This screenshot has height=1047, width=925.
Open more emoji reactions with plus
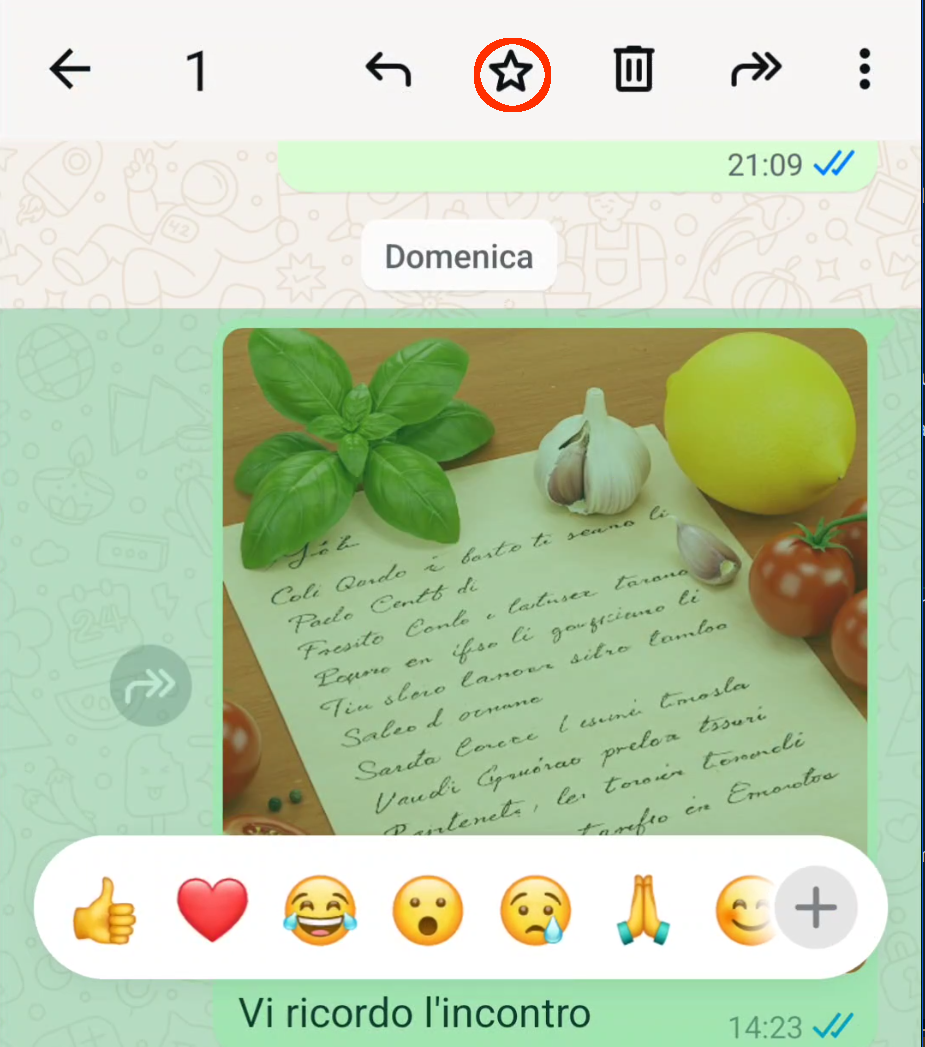pos(815,908)
